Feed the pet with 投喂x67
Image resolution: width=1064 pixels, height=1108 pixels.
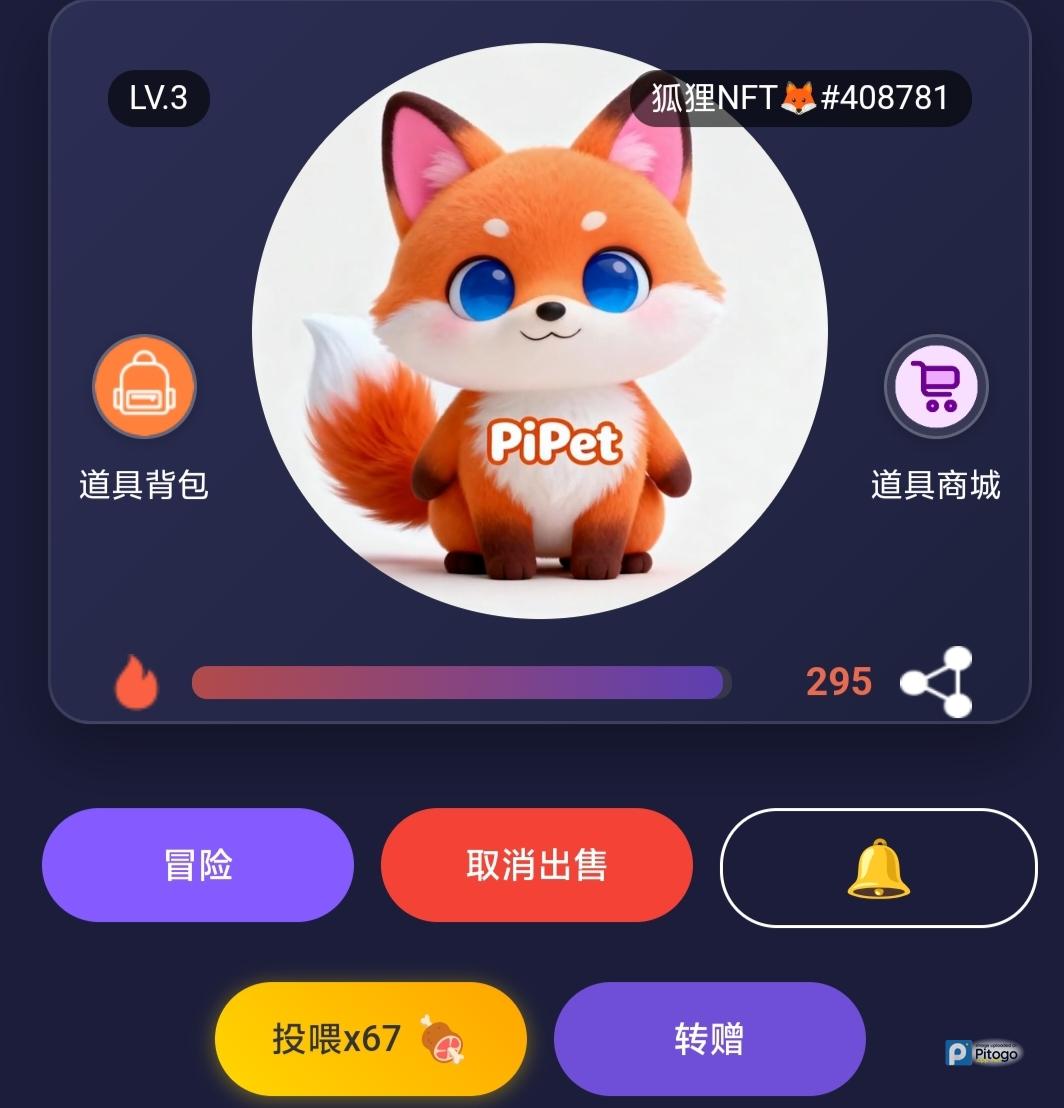click(x=370, y=1039)
